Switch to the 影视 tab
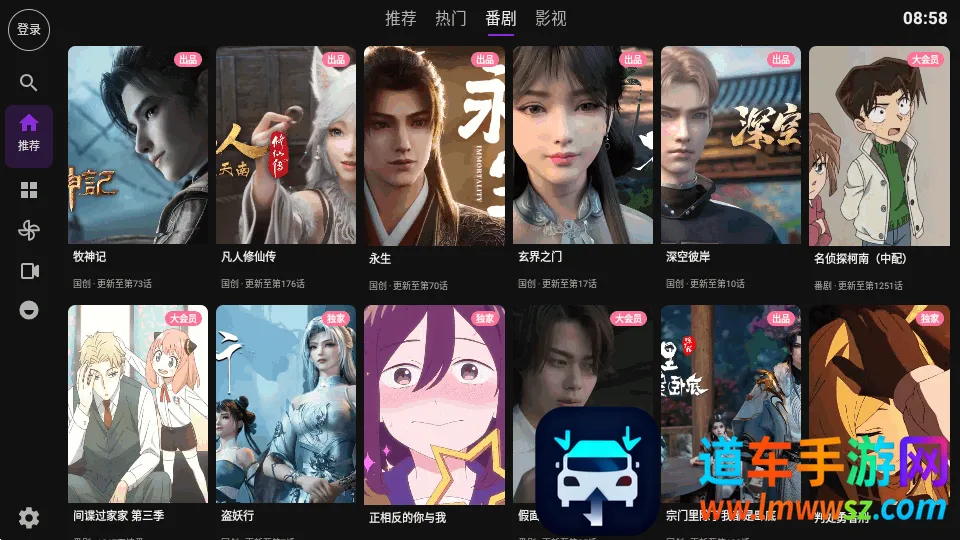Image resolution: width=960 pixels, height=540 pixels. tap(550, 18)
